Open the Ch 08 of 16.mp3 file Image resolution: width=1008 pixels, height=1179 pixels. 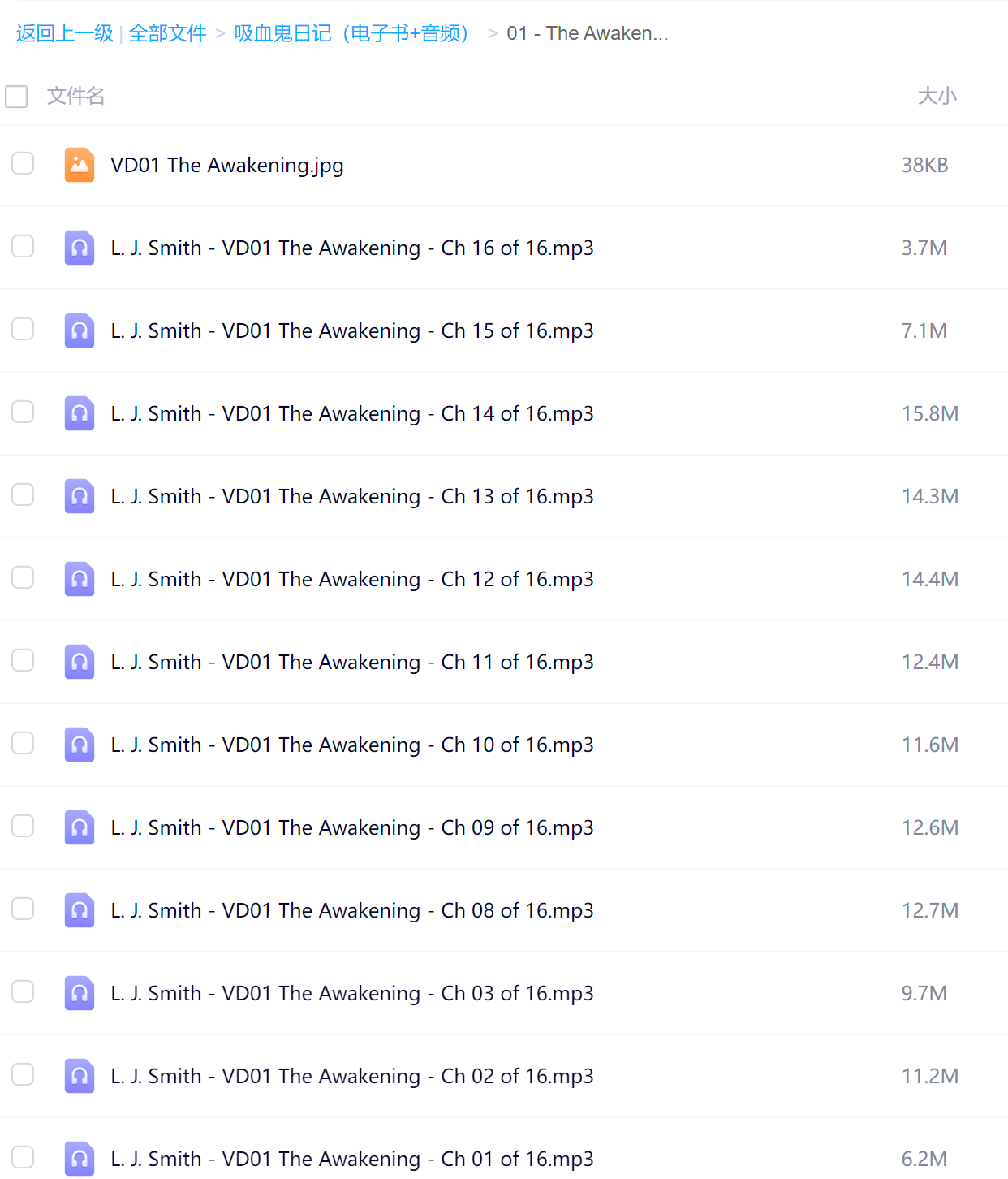point(352,911)
